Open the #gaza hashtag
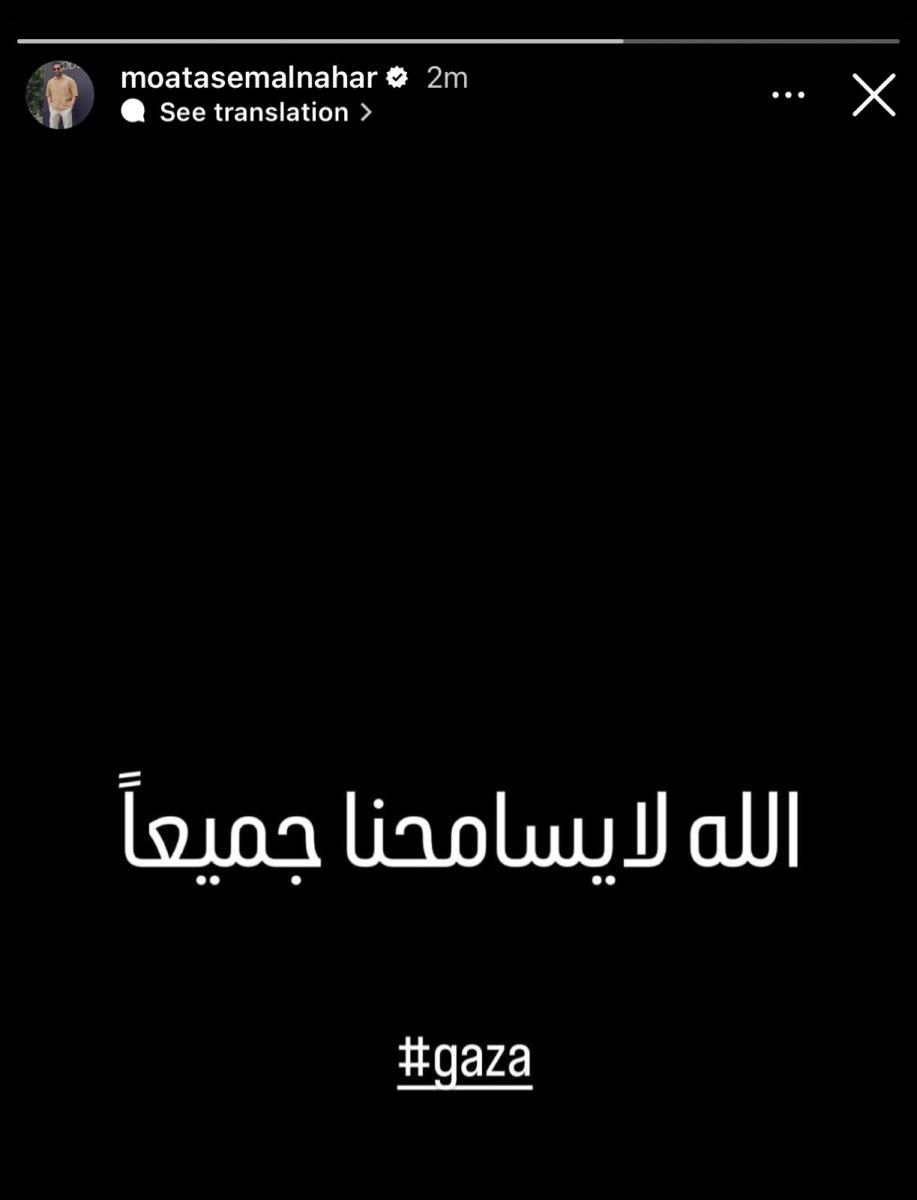The image size is (917, 1200). [464, 1058]
